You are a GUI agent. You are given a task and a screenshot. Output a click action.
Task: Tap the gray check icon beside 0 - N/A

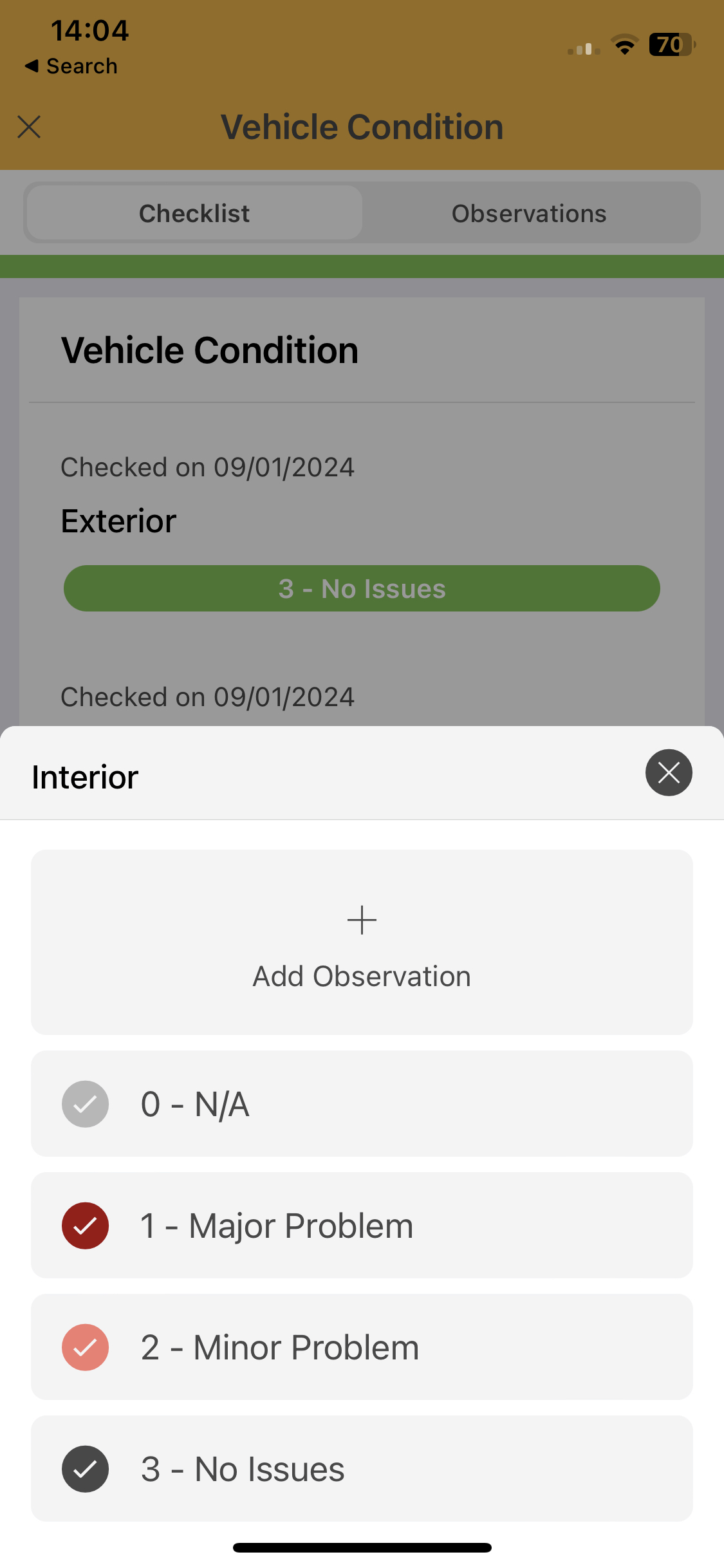85,1103
